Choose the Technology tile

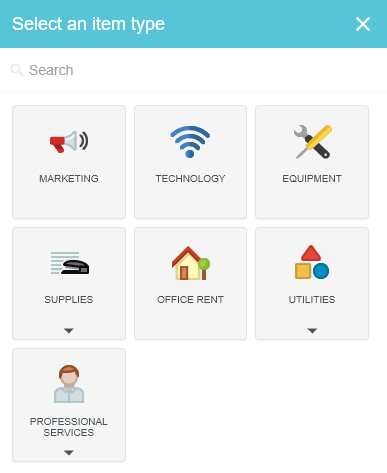pos(190,162)
